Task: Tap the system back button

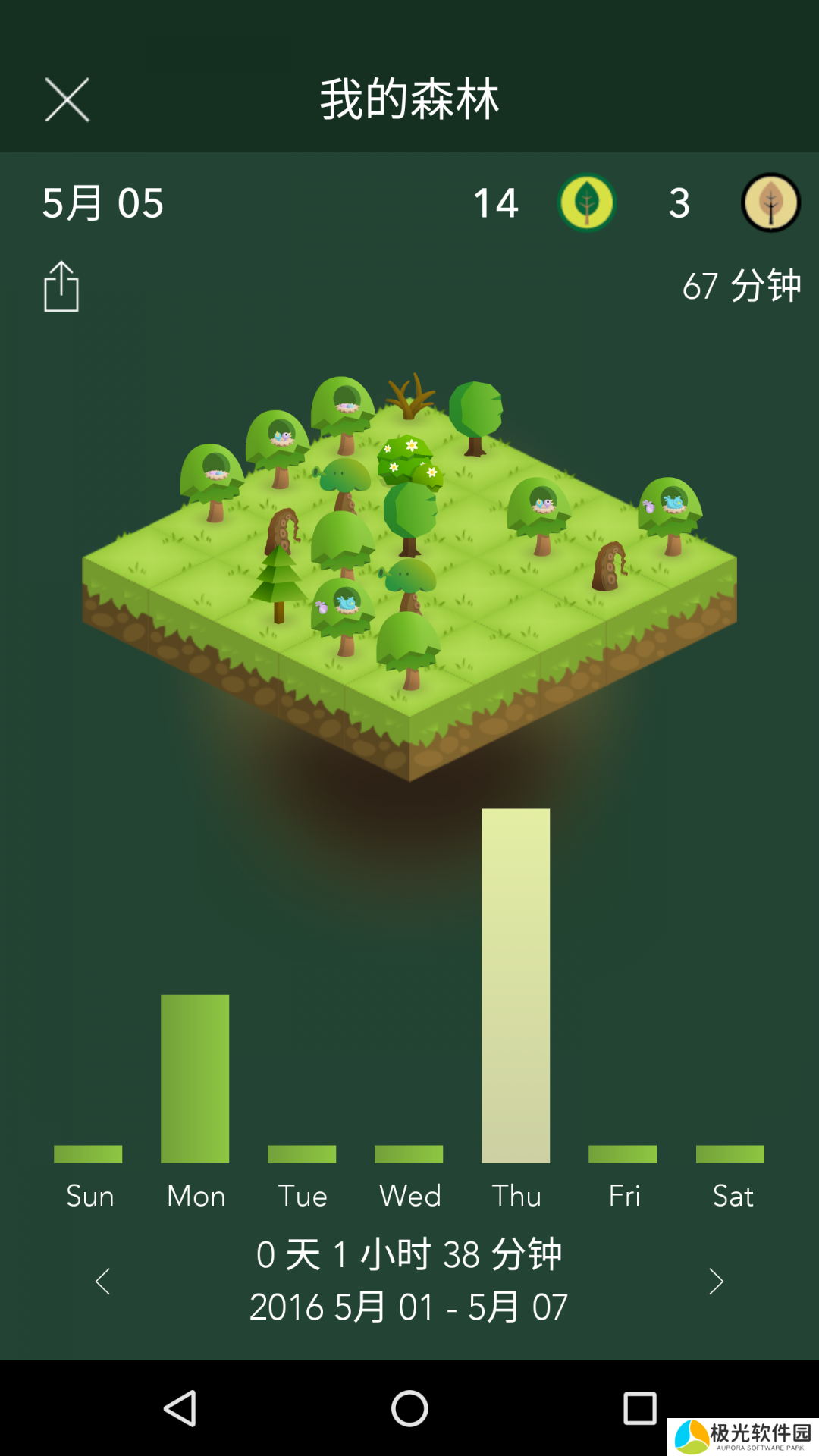Action: point(180,1409)
